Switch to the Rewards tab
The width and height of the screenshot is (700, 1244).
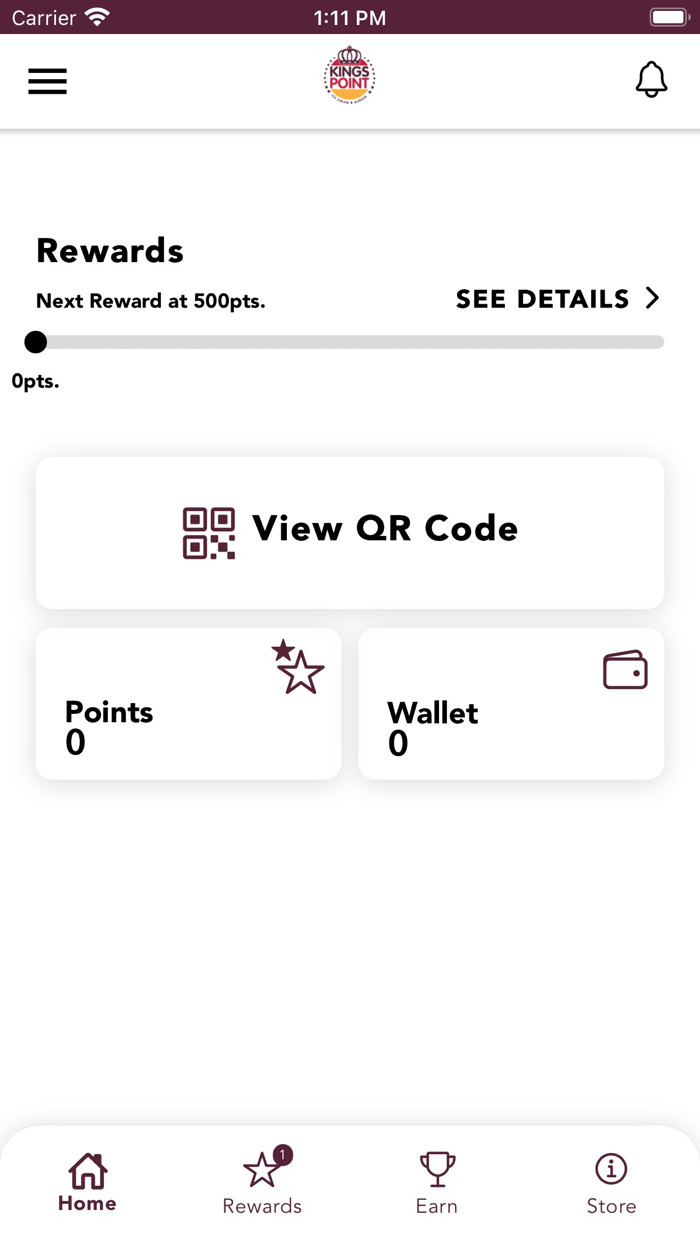point(262,1182)
